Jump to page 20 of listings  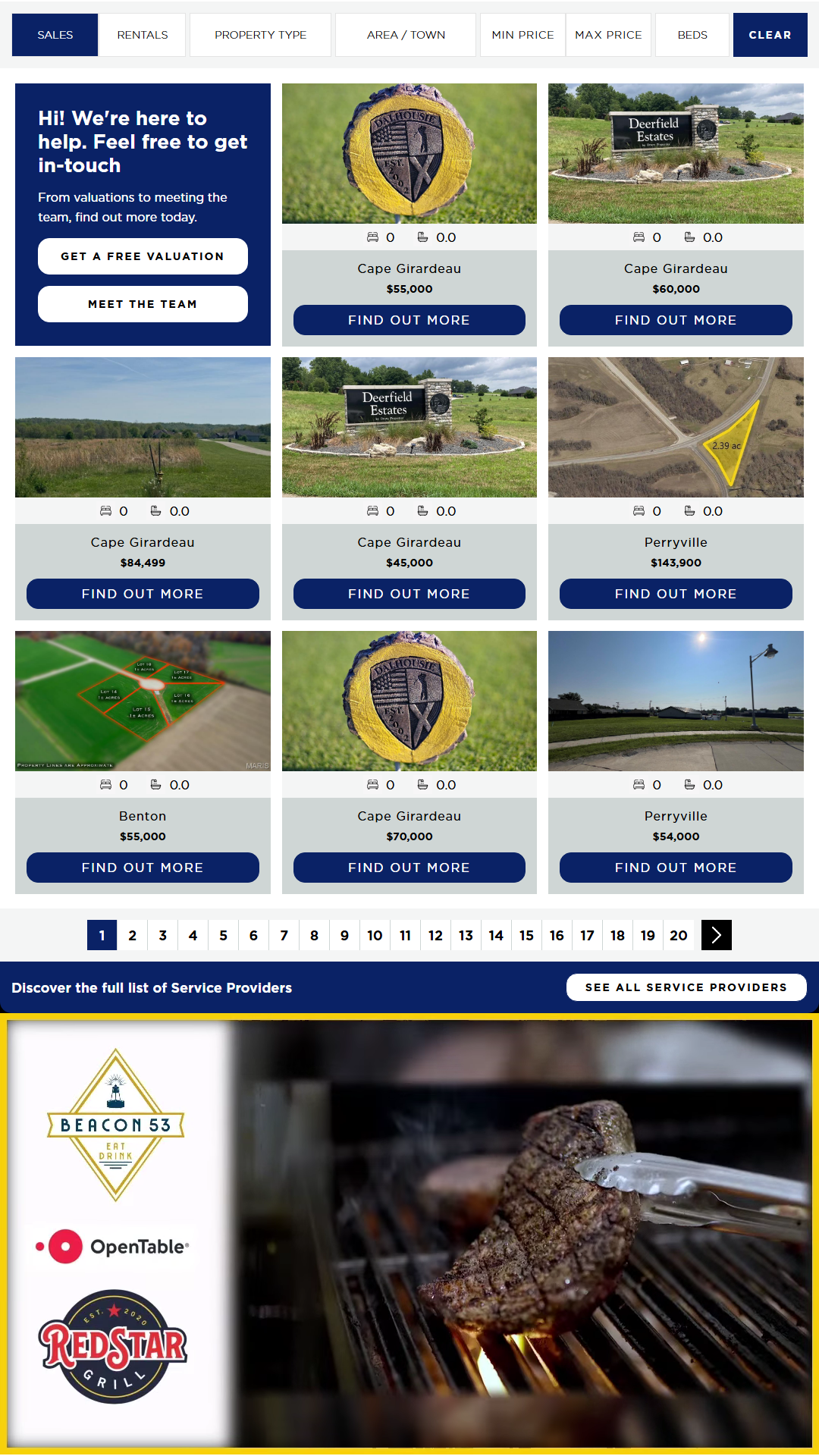(679, 935)
